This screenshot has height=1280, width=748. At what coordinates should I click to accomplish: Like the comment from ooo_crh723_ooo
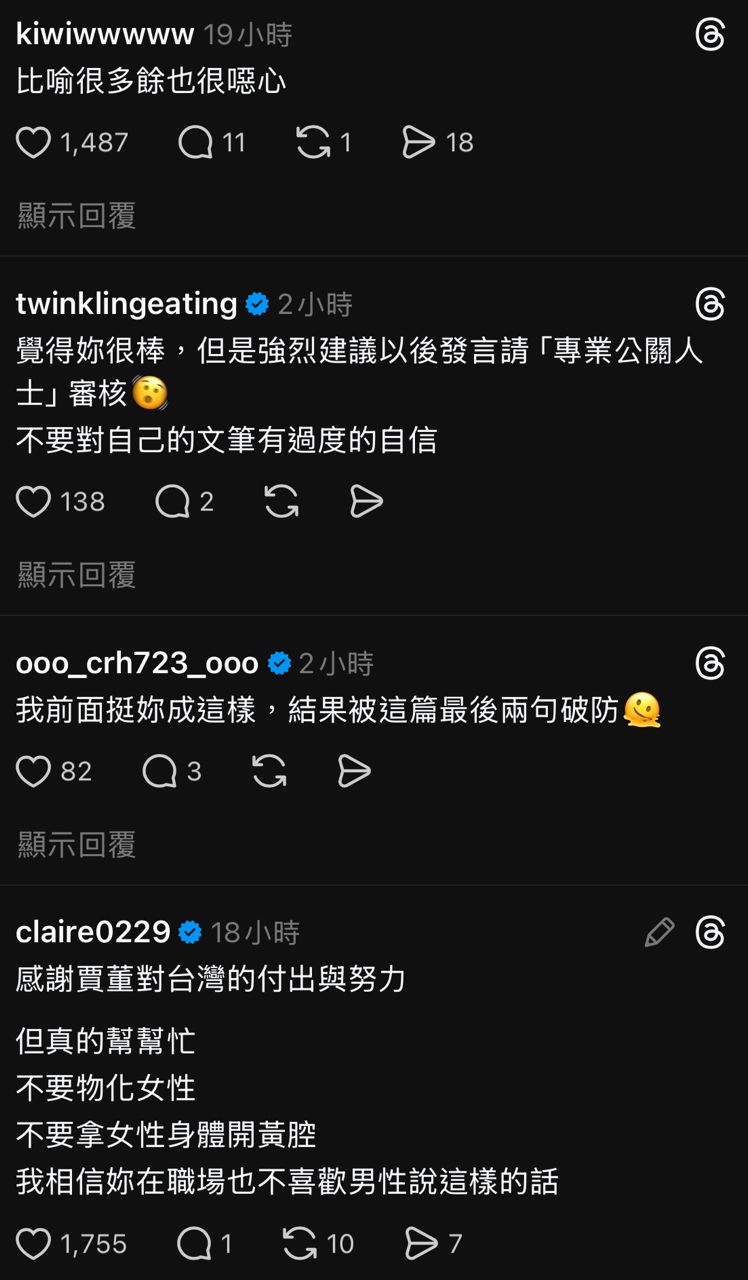tap(34, 772)
